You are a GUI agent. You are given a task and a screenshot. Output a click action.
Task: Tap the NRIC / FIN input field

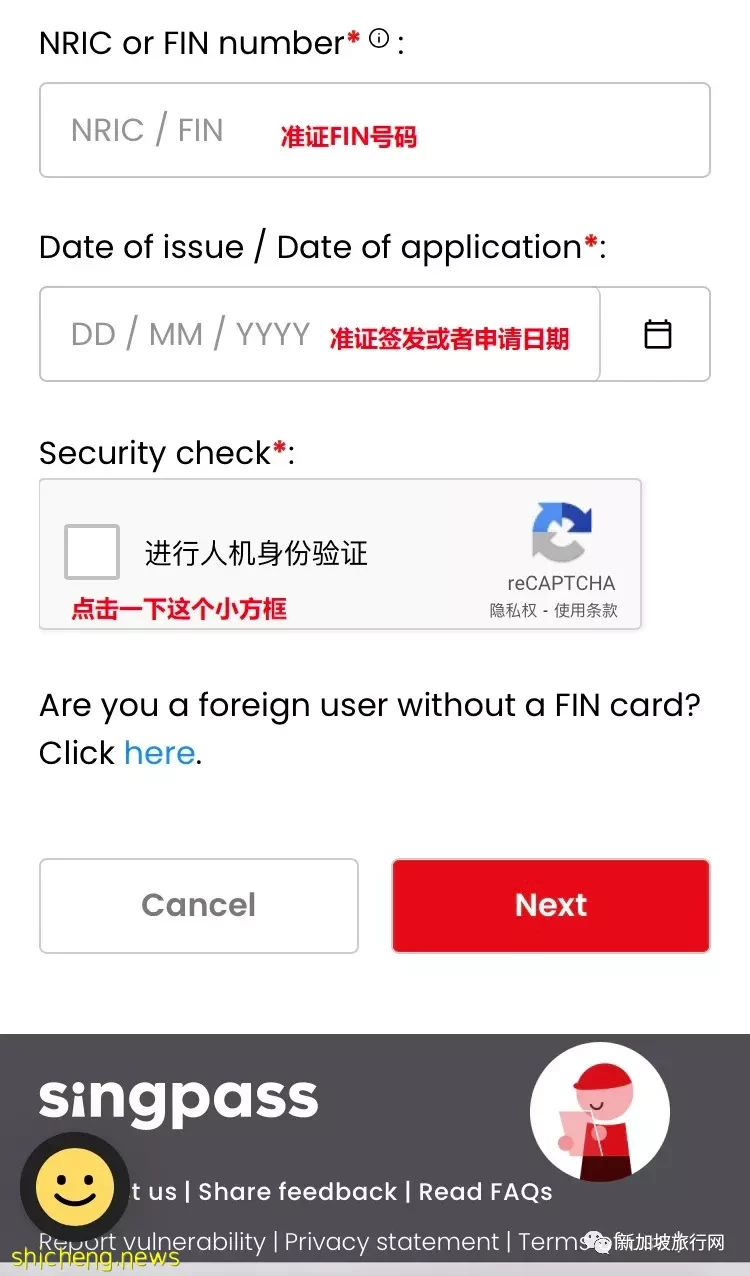(x=374, y=130)
